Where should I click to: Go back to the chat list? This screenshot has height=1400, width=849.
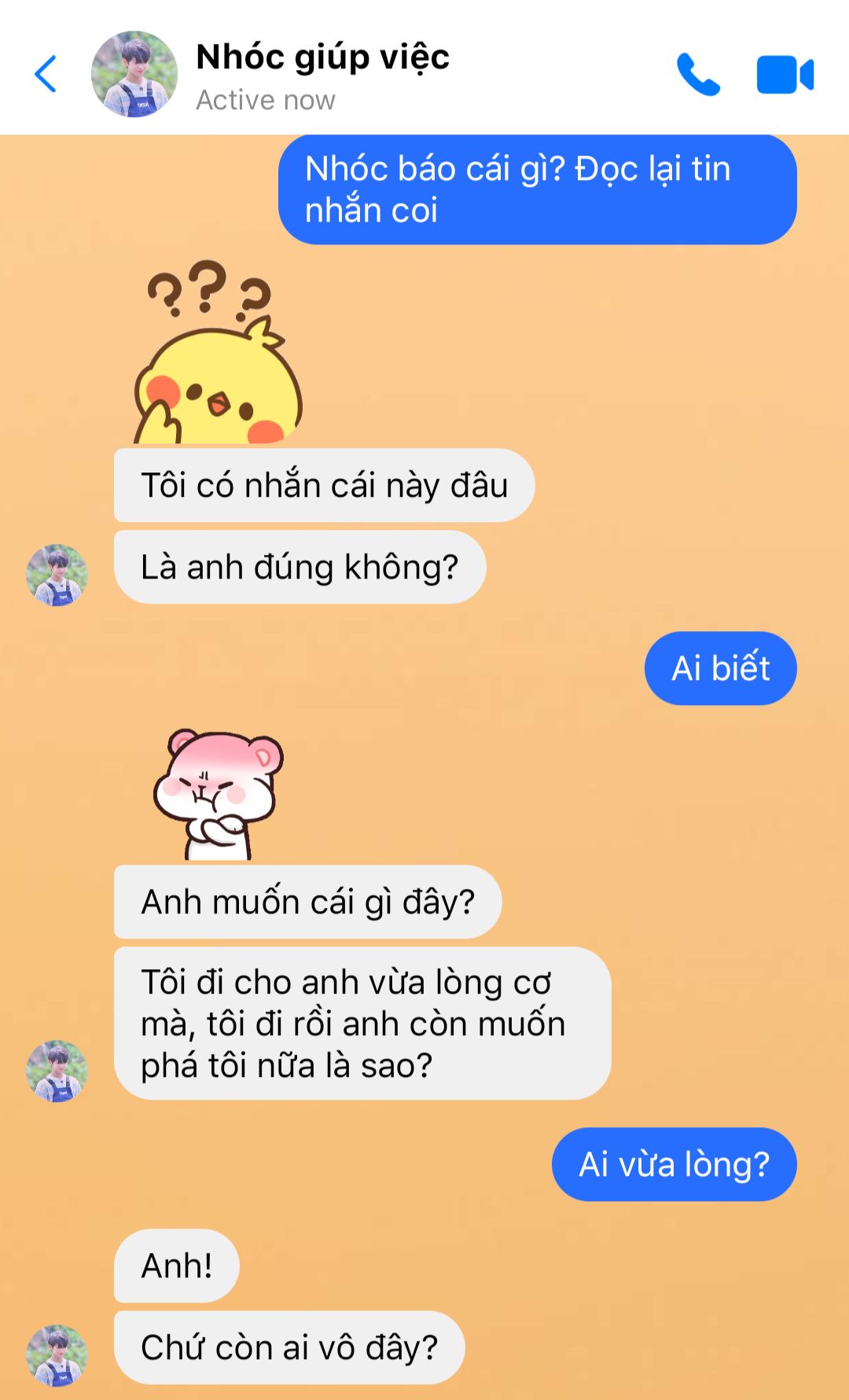[46, 74]
